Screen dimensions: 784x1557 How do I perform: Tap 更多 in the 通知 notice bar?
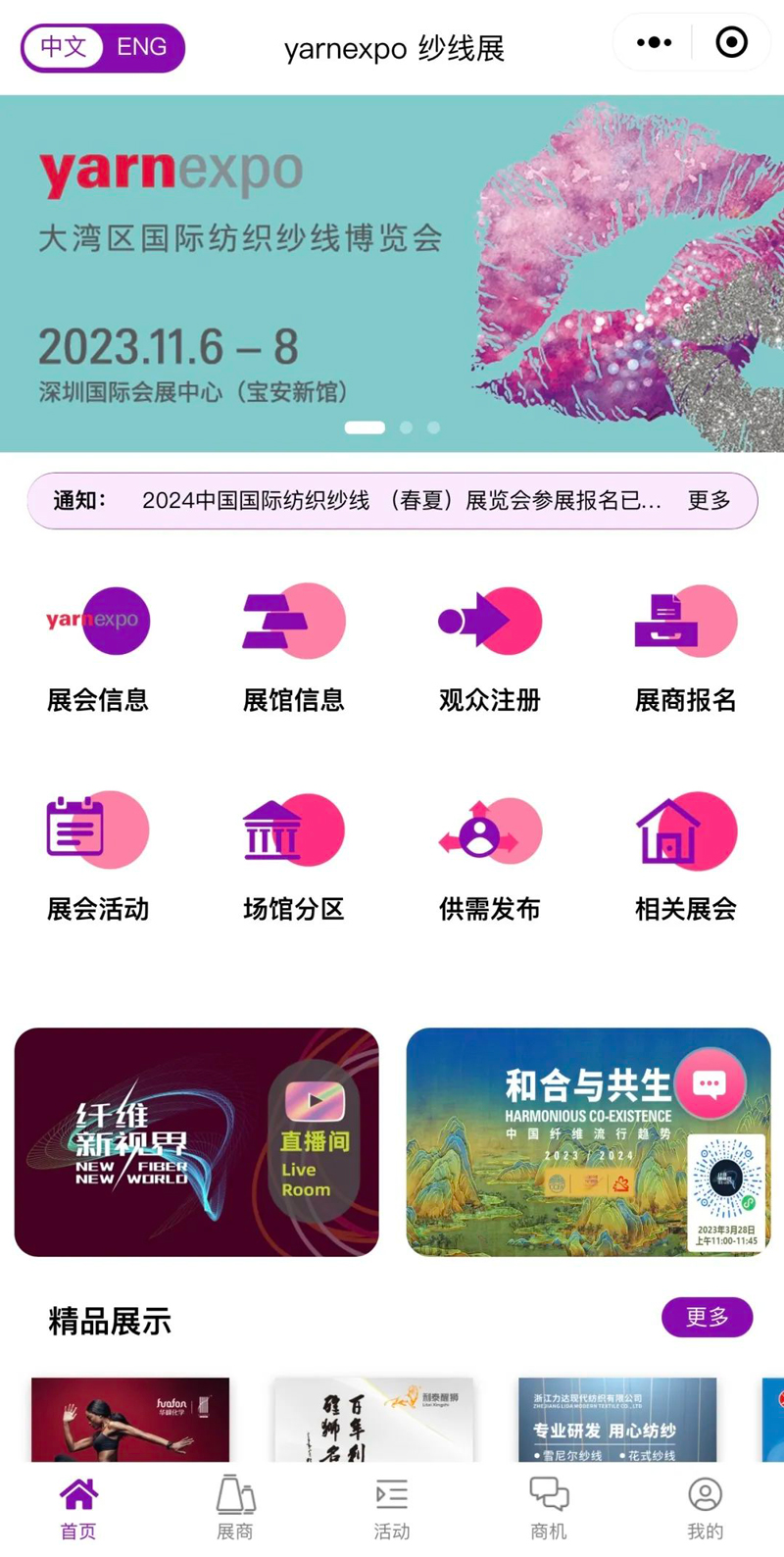(709, 501)
